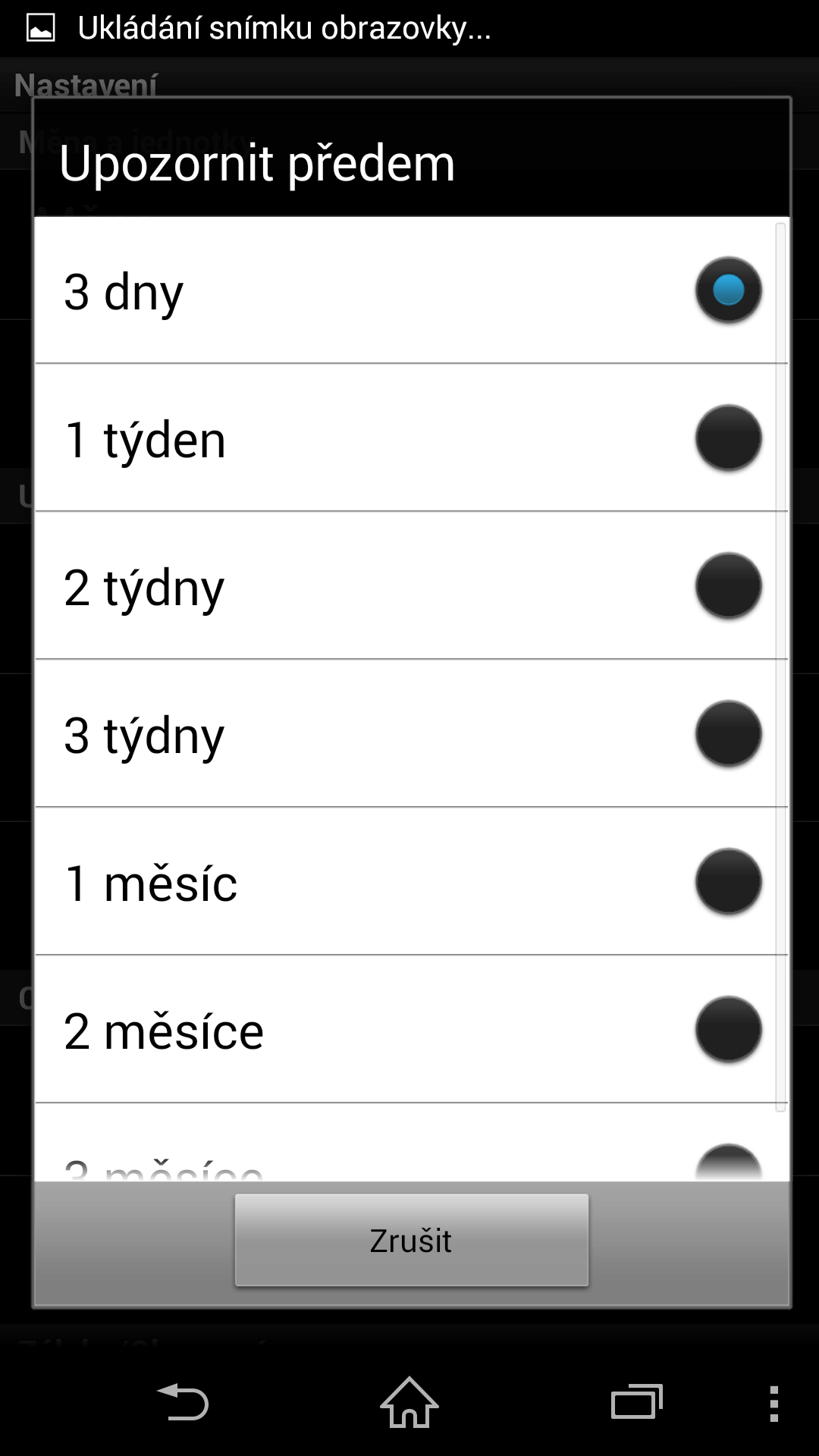Image resolution: width=819 pixels, height=1456 pixels.
Task: Choose 1 týden reminder period
Action: pyautogui.click(x=411, y=438)
